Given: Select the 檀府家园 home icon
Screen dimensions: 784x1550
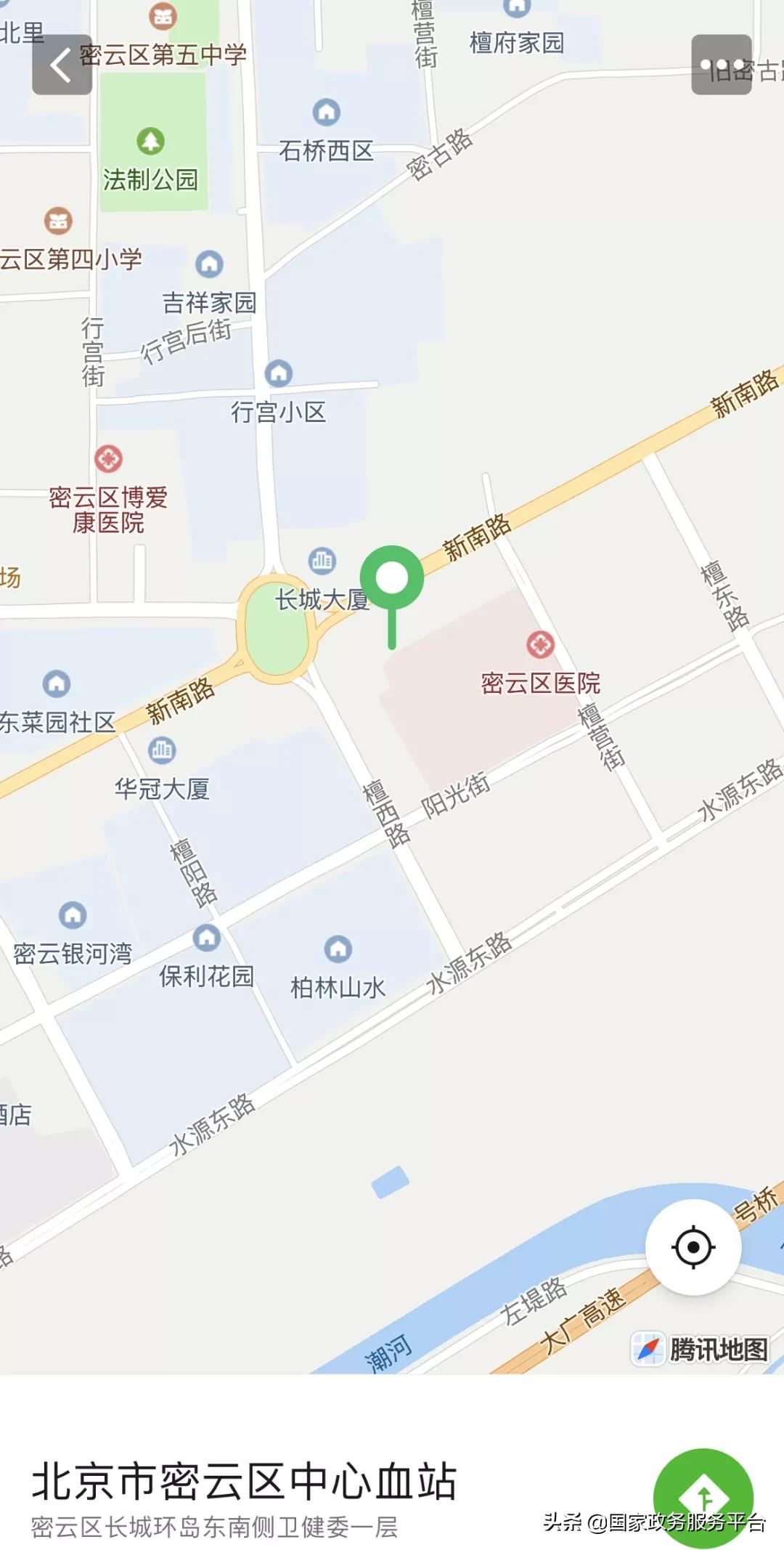Looking at the screenshot, I should point(517,9).
